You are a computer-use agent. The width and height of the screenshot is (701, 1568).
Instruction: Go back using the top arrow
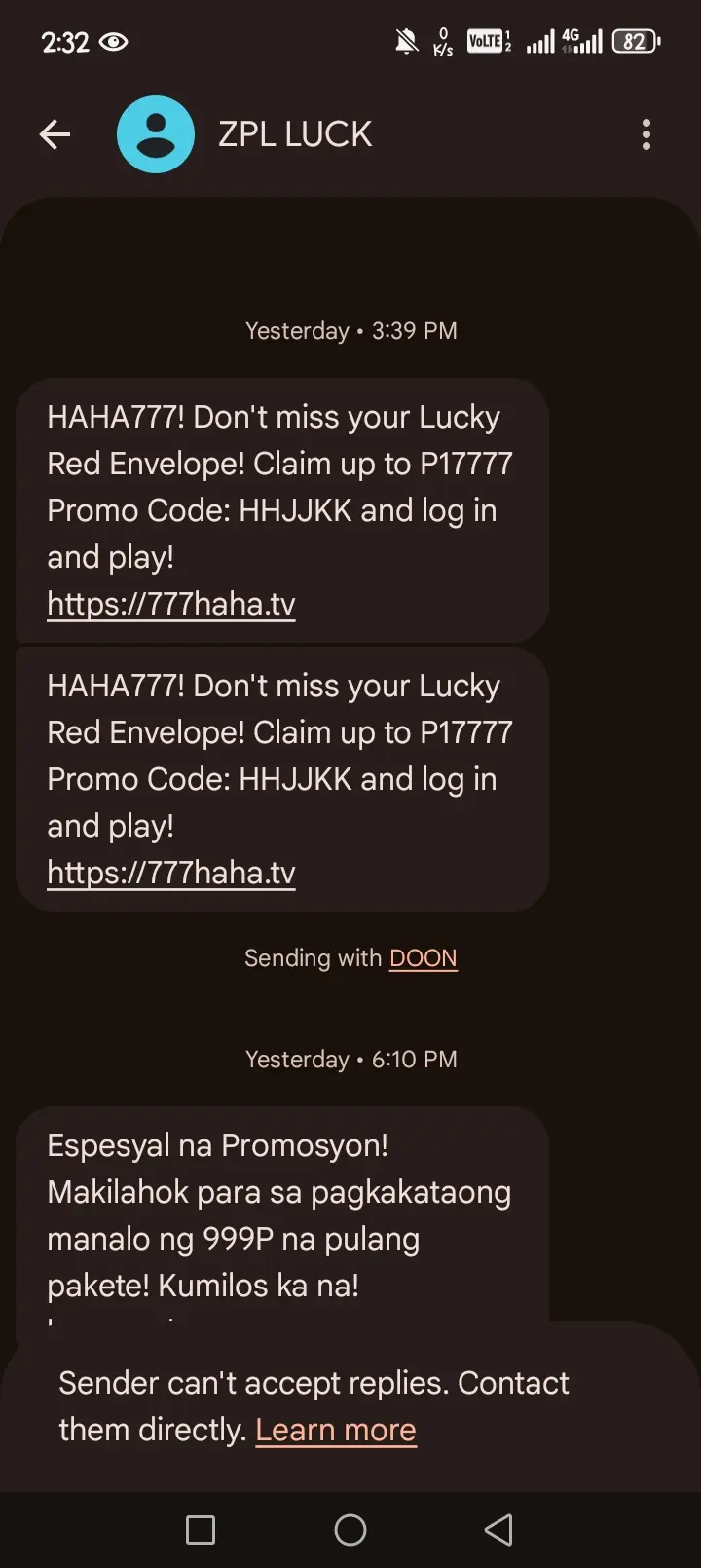tap(55, 134)
